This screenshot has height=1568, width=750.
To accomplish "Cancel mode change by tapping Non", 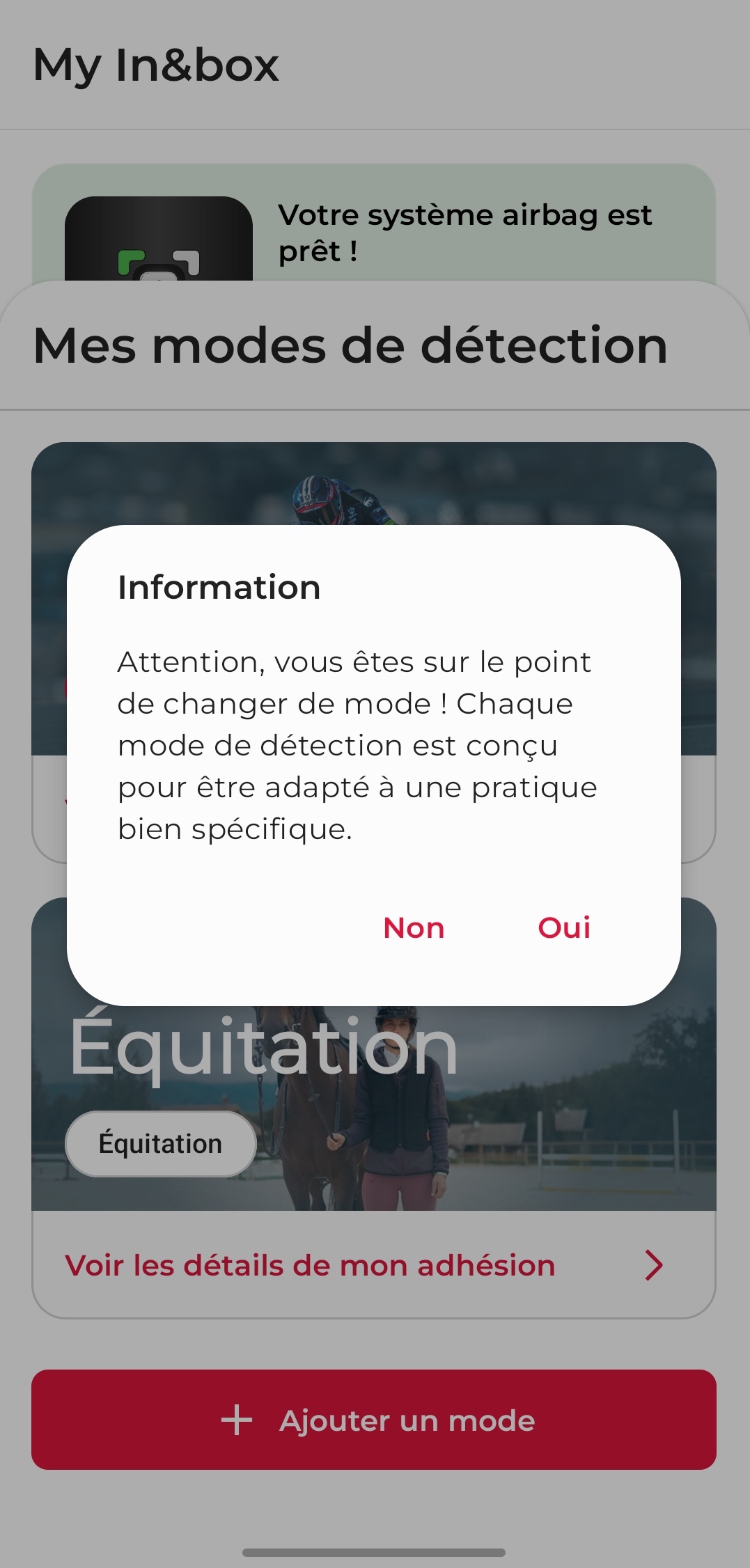I will point(413,927).
